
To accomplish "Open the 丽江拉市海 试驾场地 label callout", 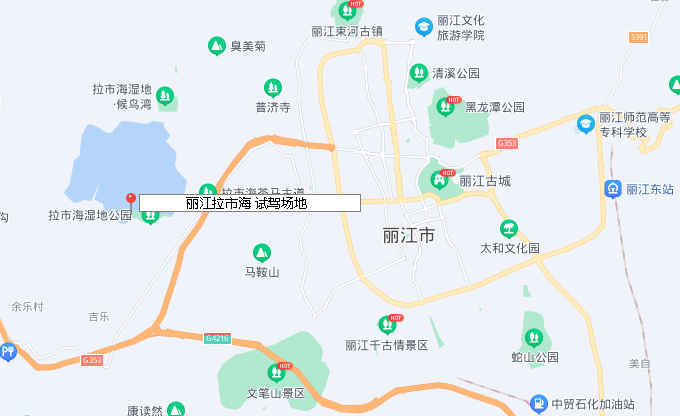I will 249,202.
